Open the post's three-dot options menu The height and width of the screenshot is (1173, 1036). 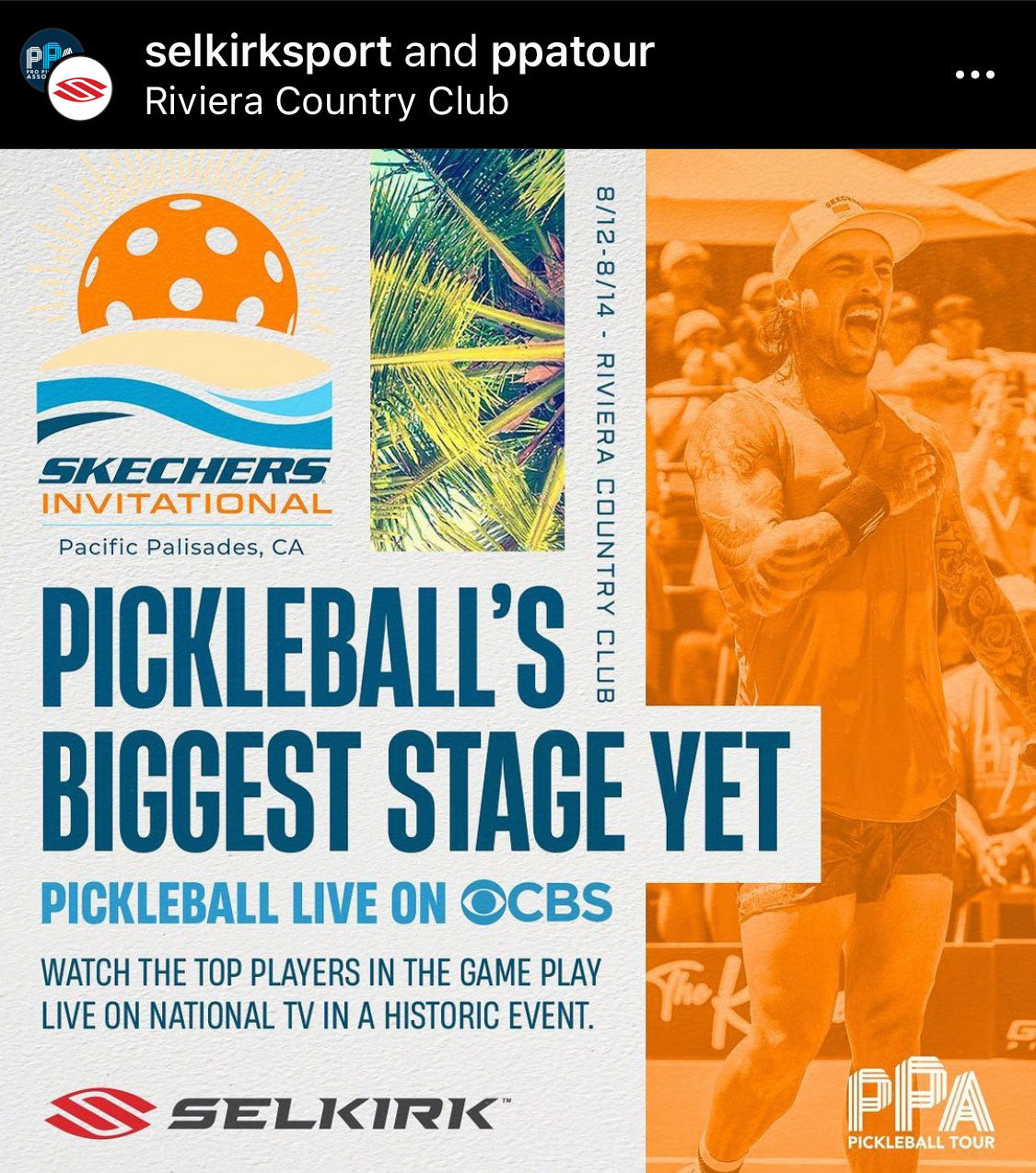(974, 75)
